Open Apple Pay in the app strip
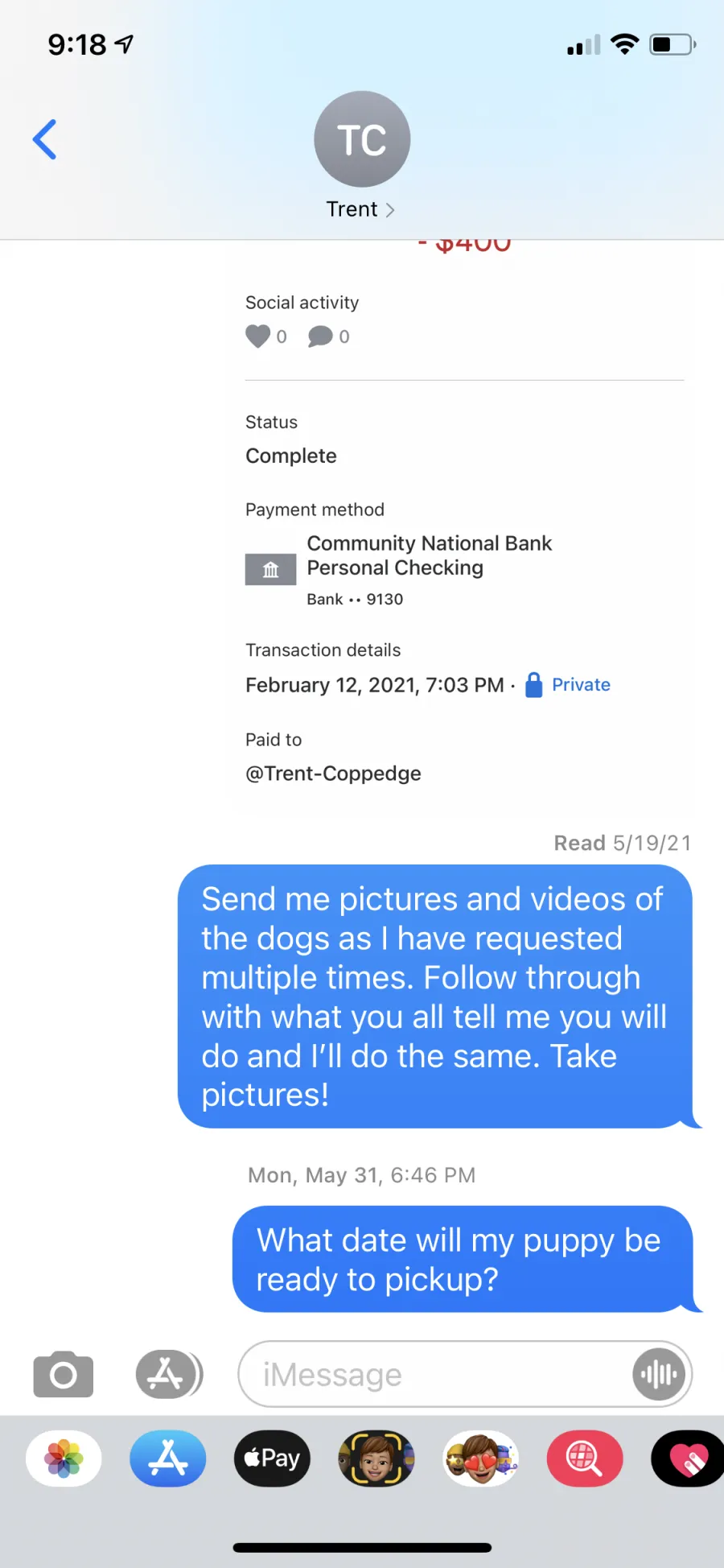Image resolution: width=724 pixels, height=1568 pixels. 272,1459
